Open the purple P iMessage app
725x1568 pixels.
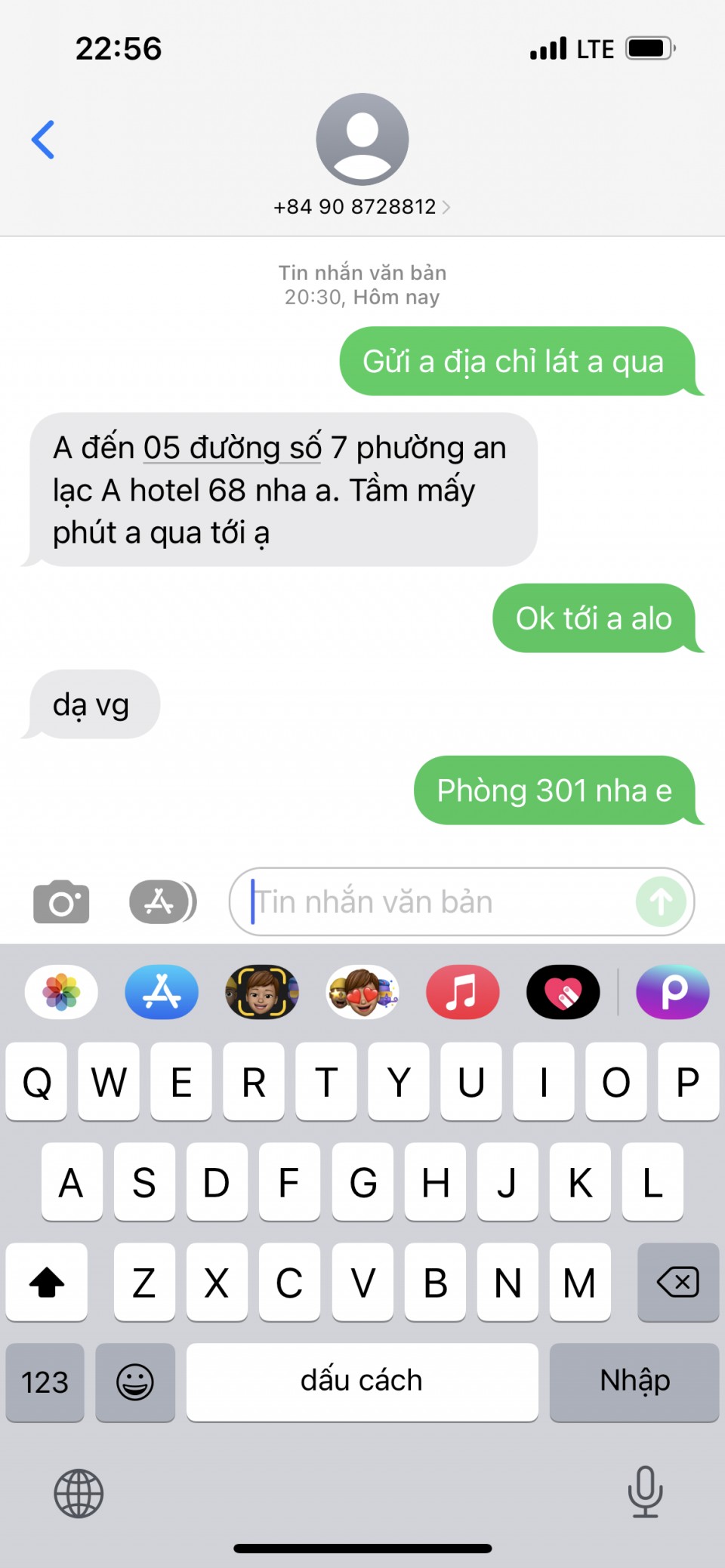[673, 992]
